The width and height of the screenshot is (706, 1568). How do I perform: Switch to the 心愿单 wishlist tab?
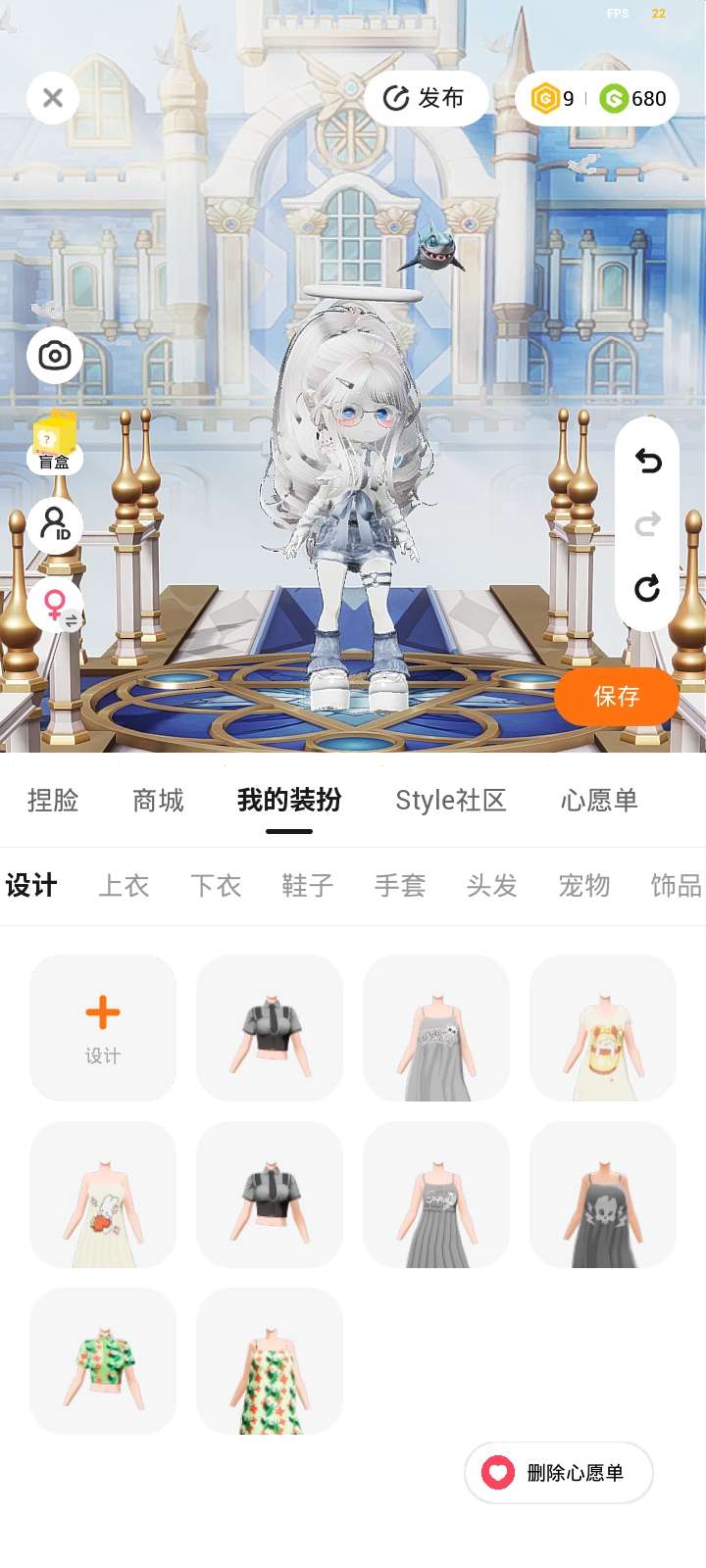click(599, 801)
